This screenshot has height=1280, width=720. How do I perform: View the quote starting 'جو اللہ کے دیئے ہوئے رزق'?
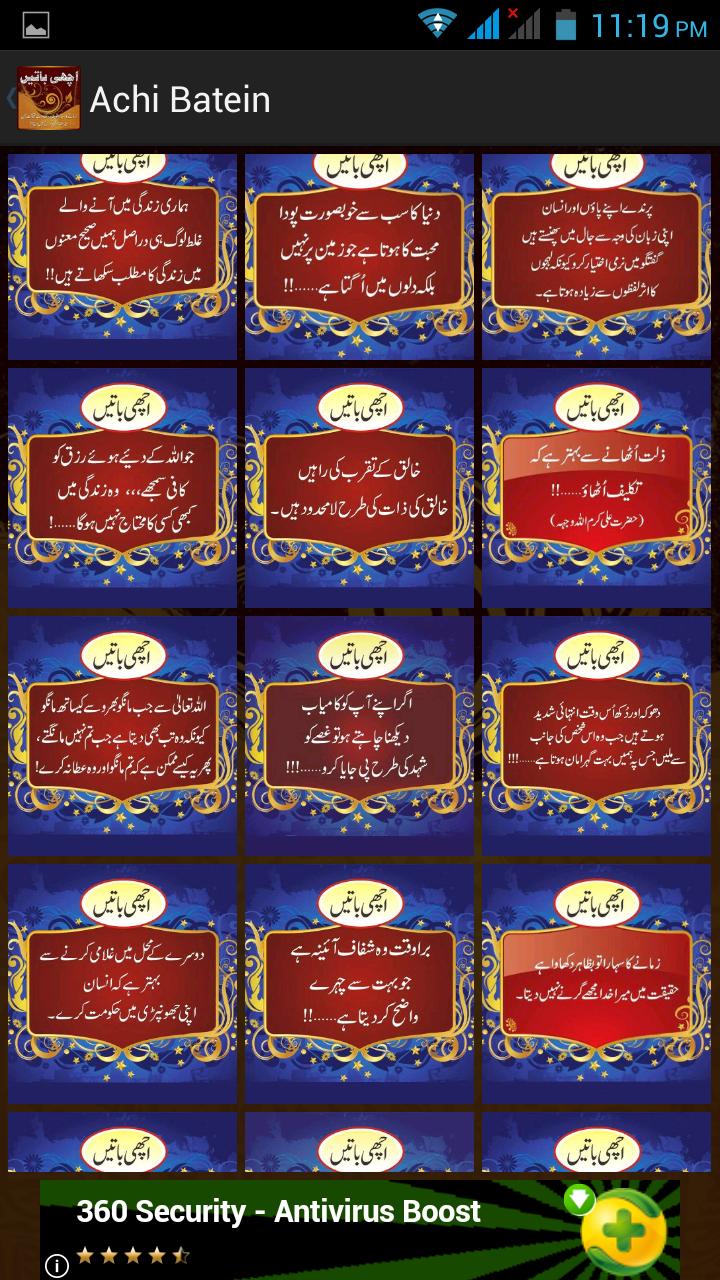click(x=122, y=487)
